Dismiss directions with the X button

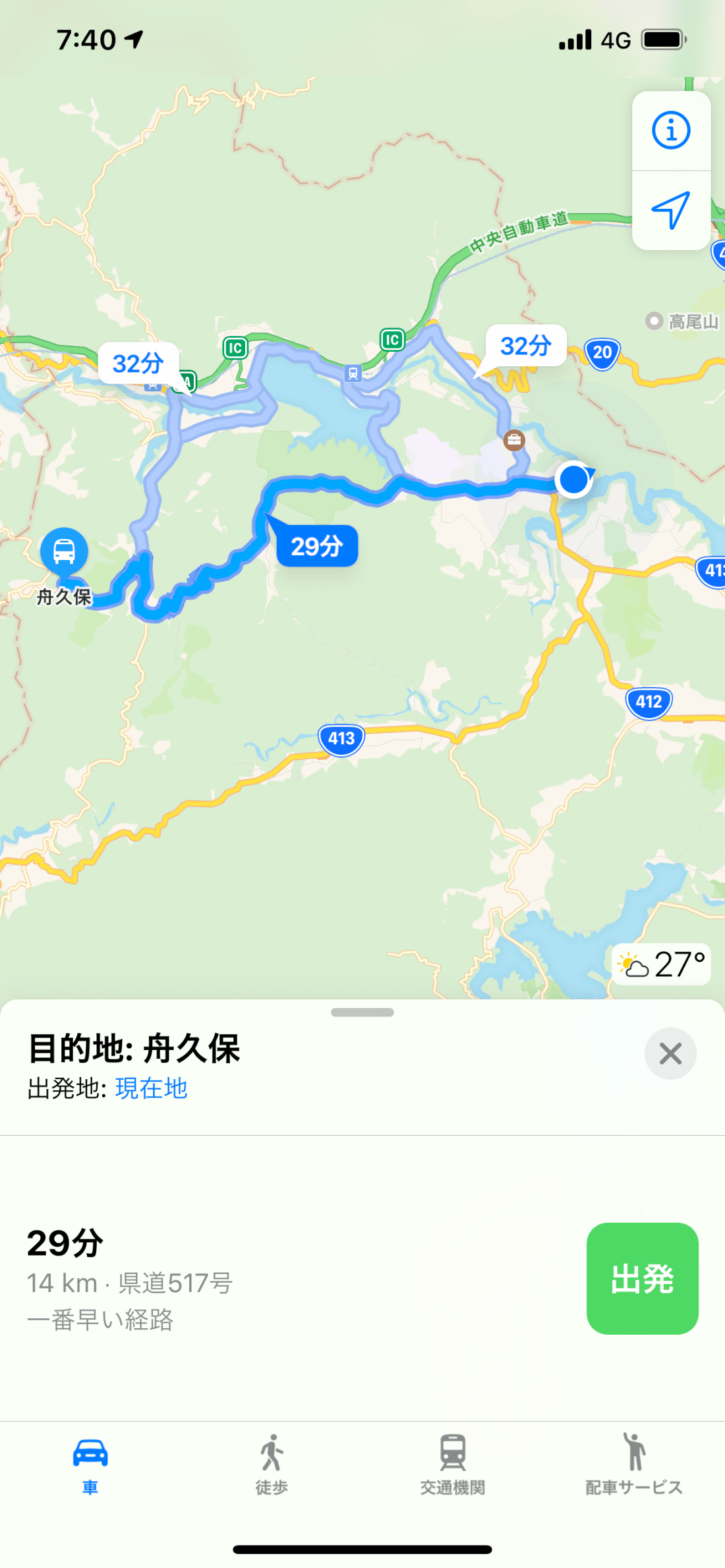pyautogui.click(x=670, y=1053)
